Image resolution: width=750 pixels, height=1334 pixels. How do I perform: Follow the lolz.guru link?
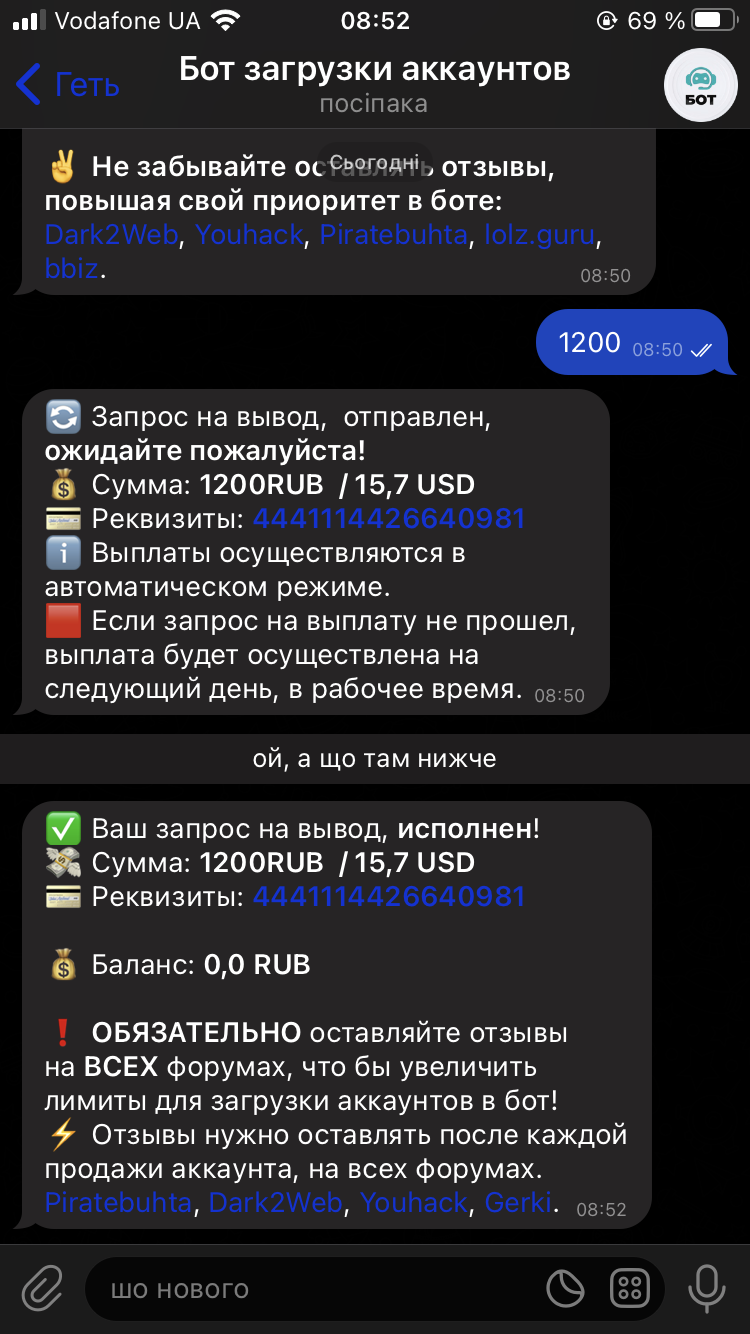[539, 235]
